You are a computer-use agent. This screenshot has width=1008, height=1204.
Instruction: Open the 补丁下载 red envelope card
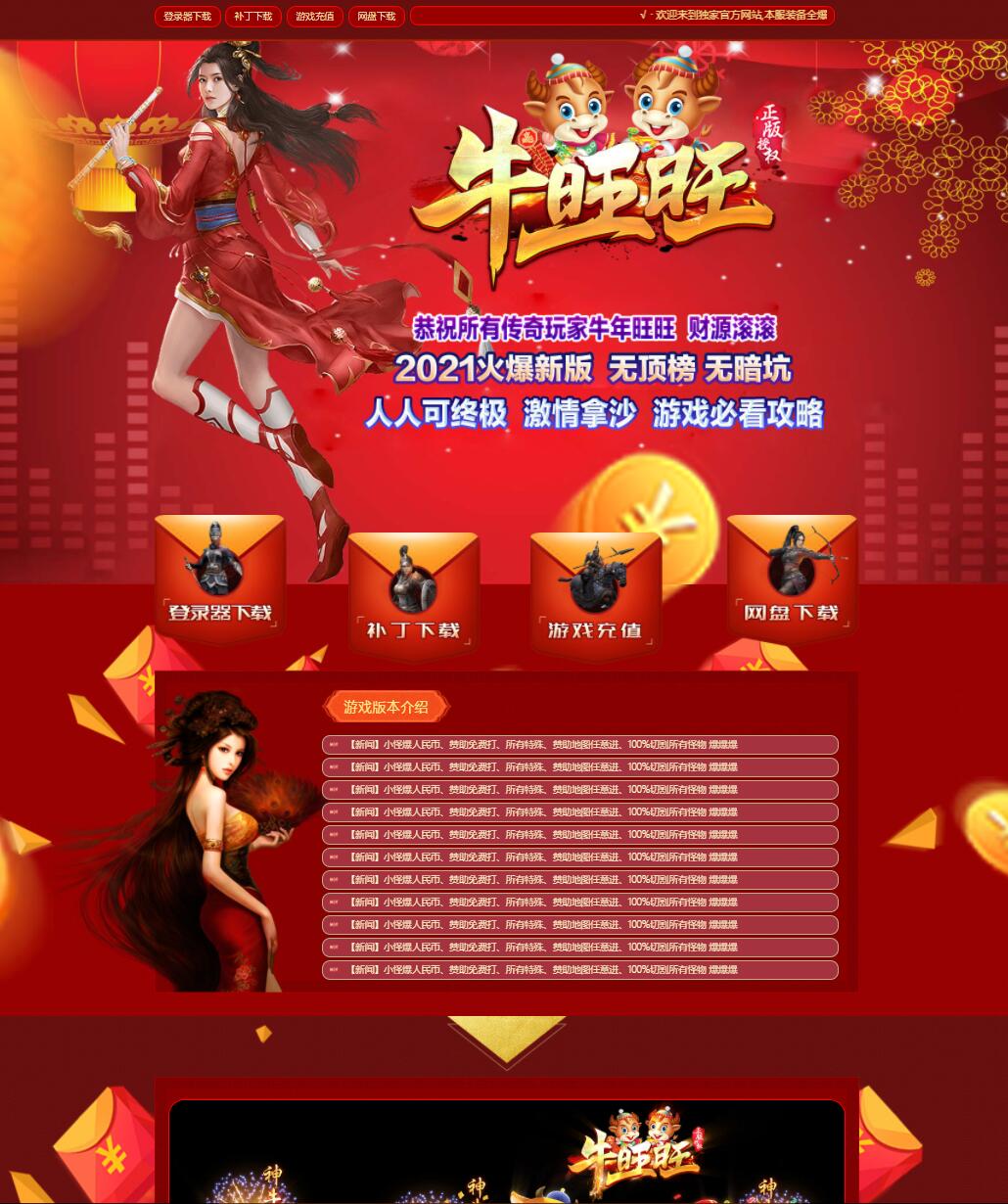[414, 596]
